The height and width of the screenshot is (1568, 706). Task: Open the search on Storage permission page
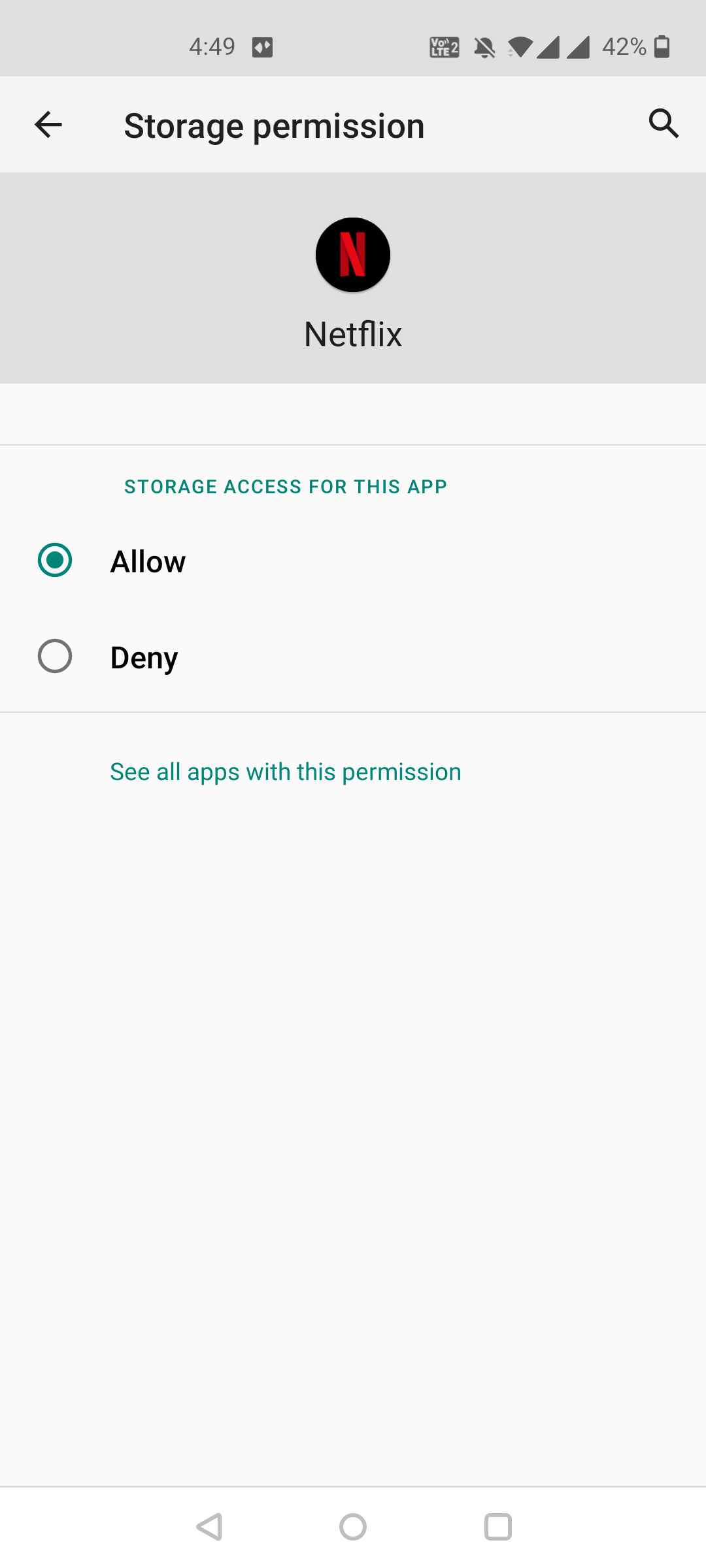664,124
